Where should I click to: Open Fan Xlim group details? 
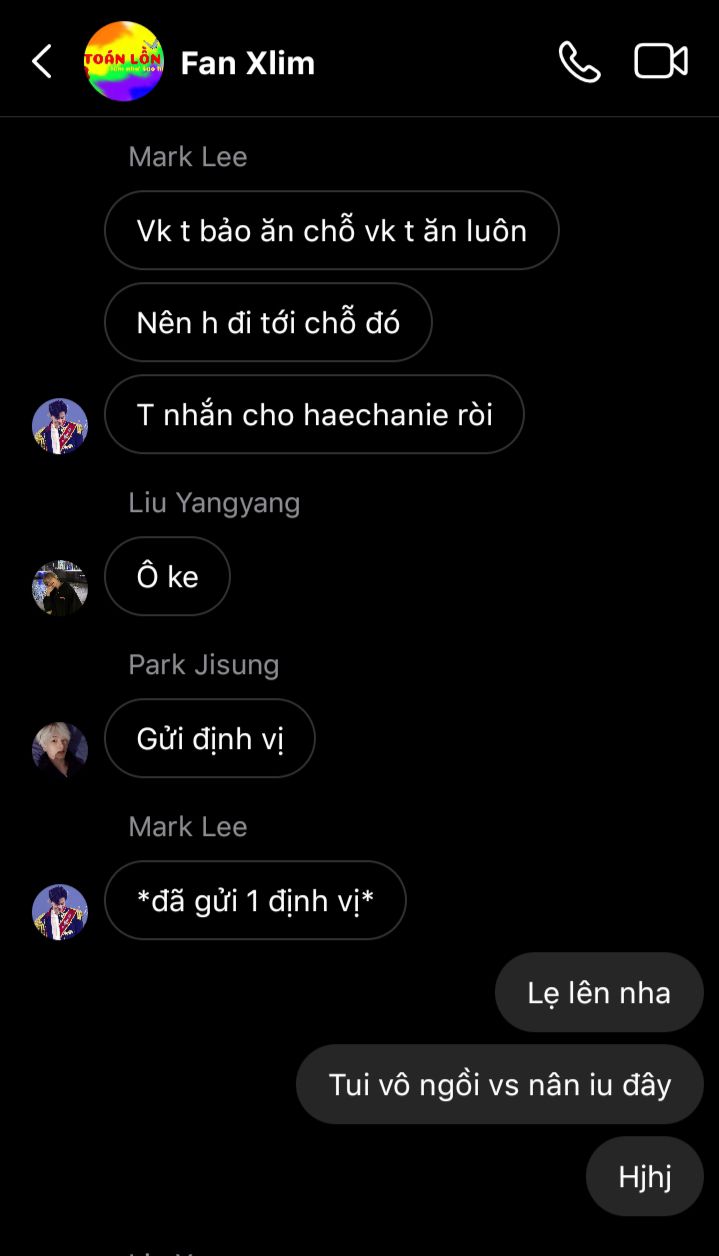pyautogui.click(x=247, y=62)
